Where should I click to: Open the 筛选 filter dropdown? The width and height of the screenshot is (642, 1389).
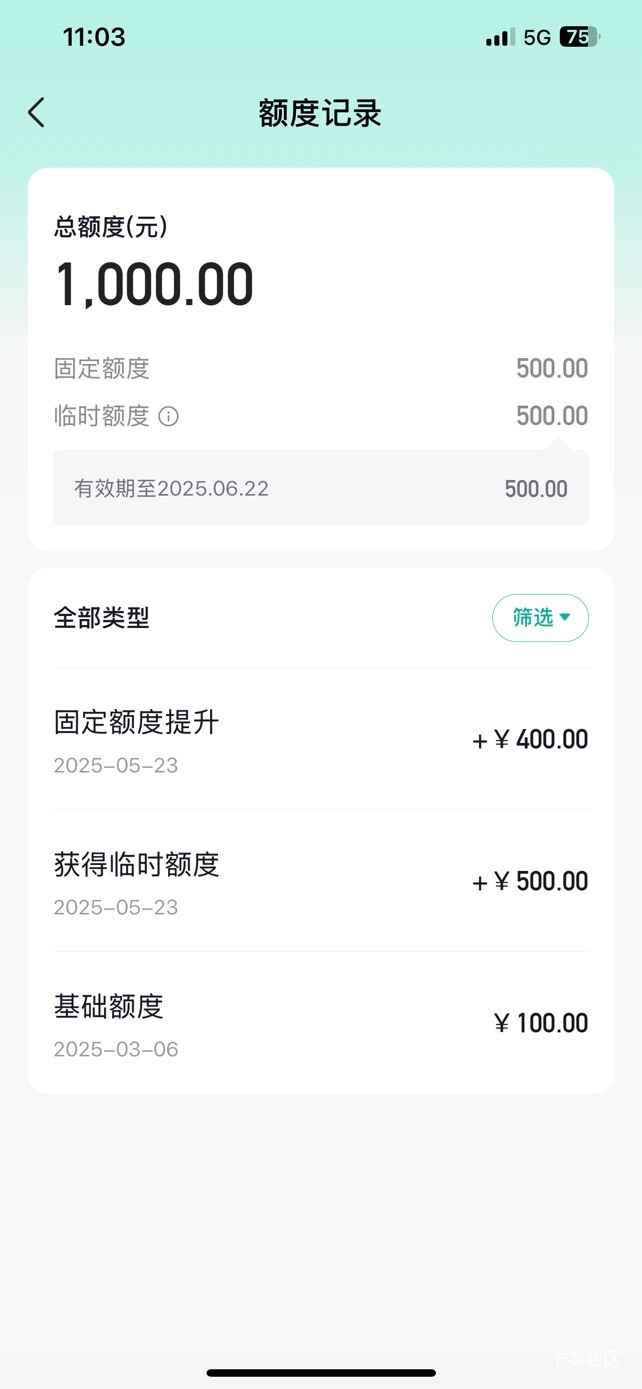tap(540, 618)
